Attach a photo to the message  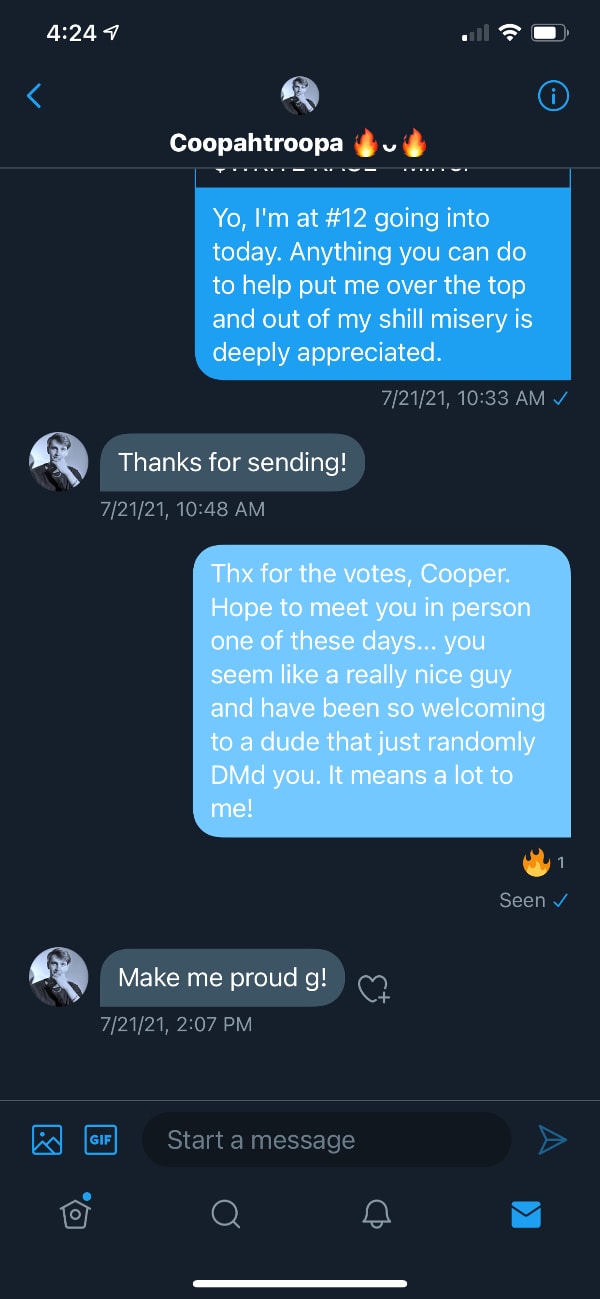[x=47, y=1139]
